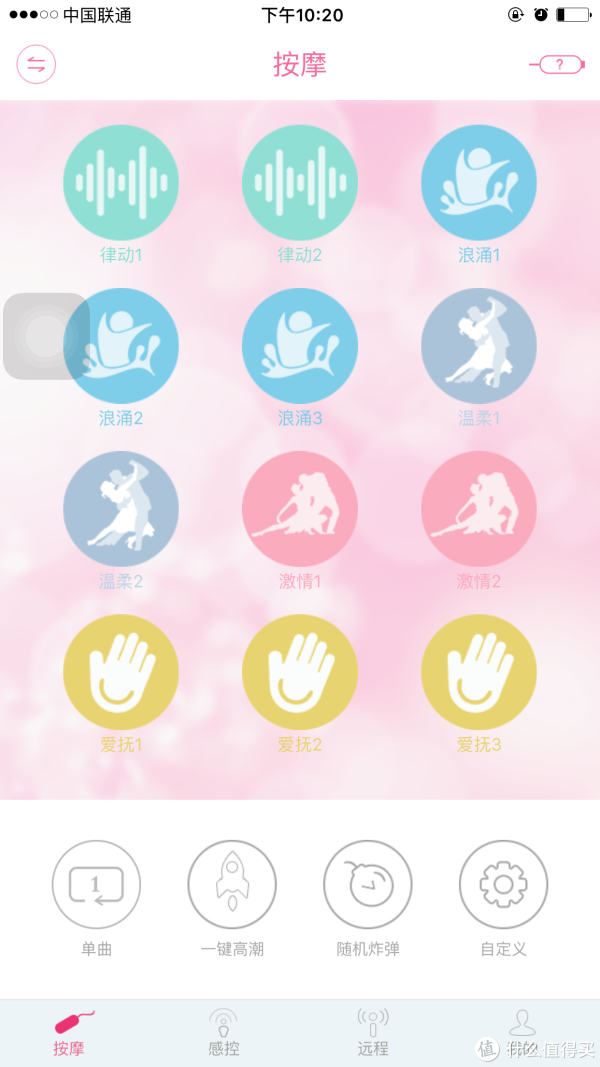Activate the 爱抚3 mode

click(479, 672)
